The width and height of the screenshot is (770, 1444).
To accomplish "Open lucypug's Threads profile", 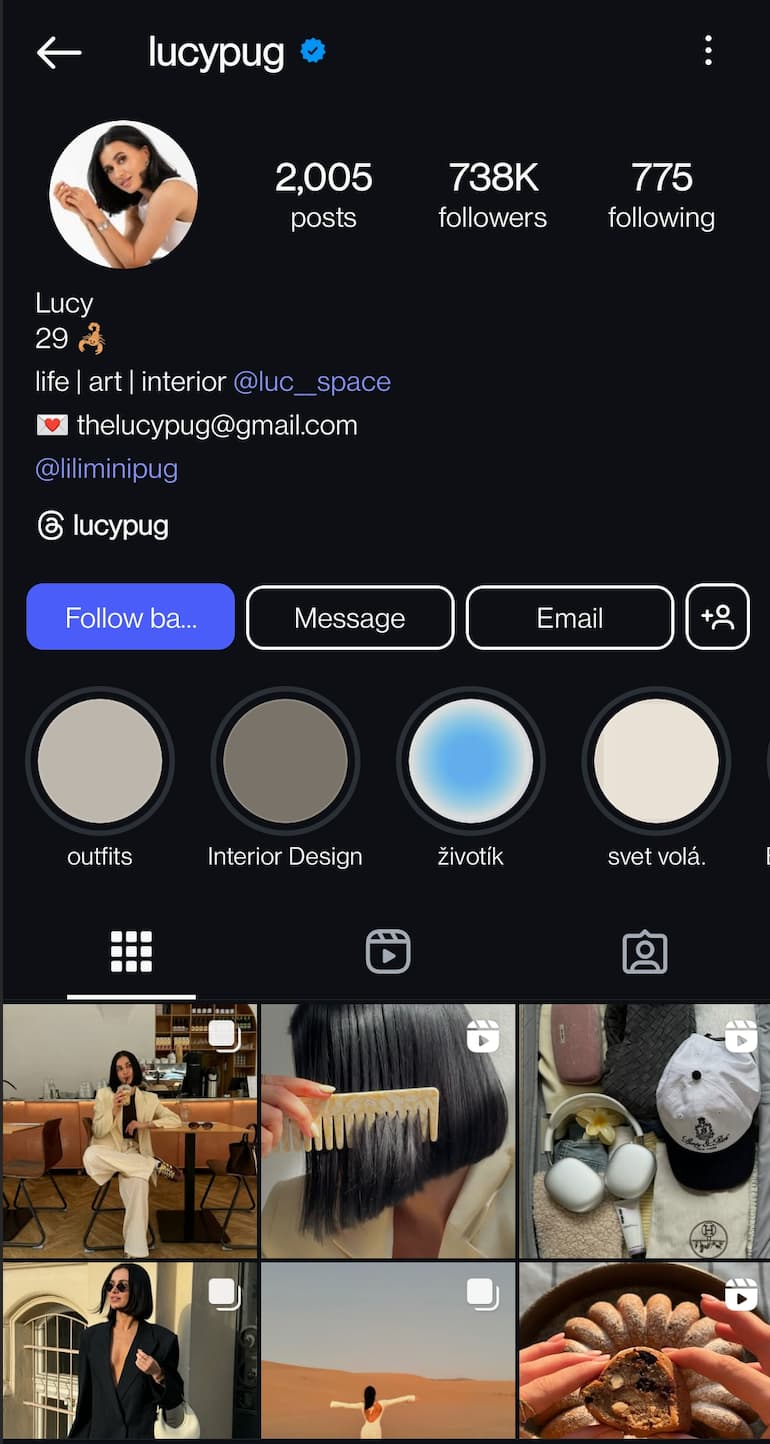I will 103,526.
